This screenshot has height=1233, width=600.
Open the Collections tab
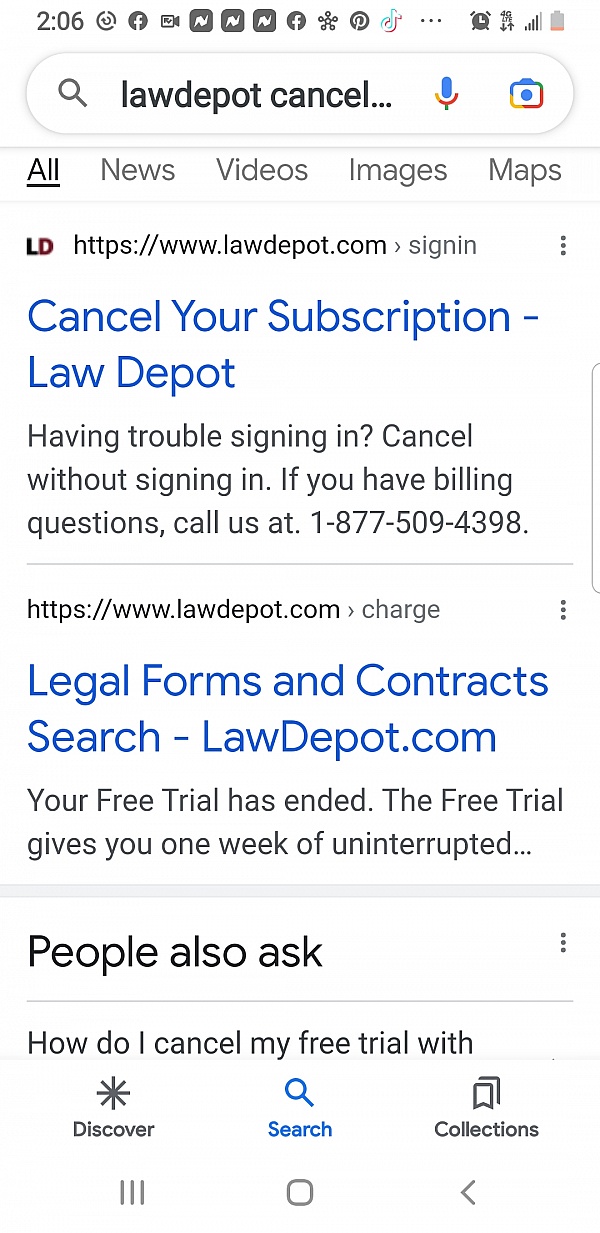486,1108
